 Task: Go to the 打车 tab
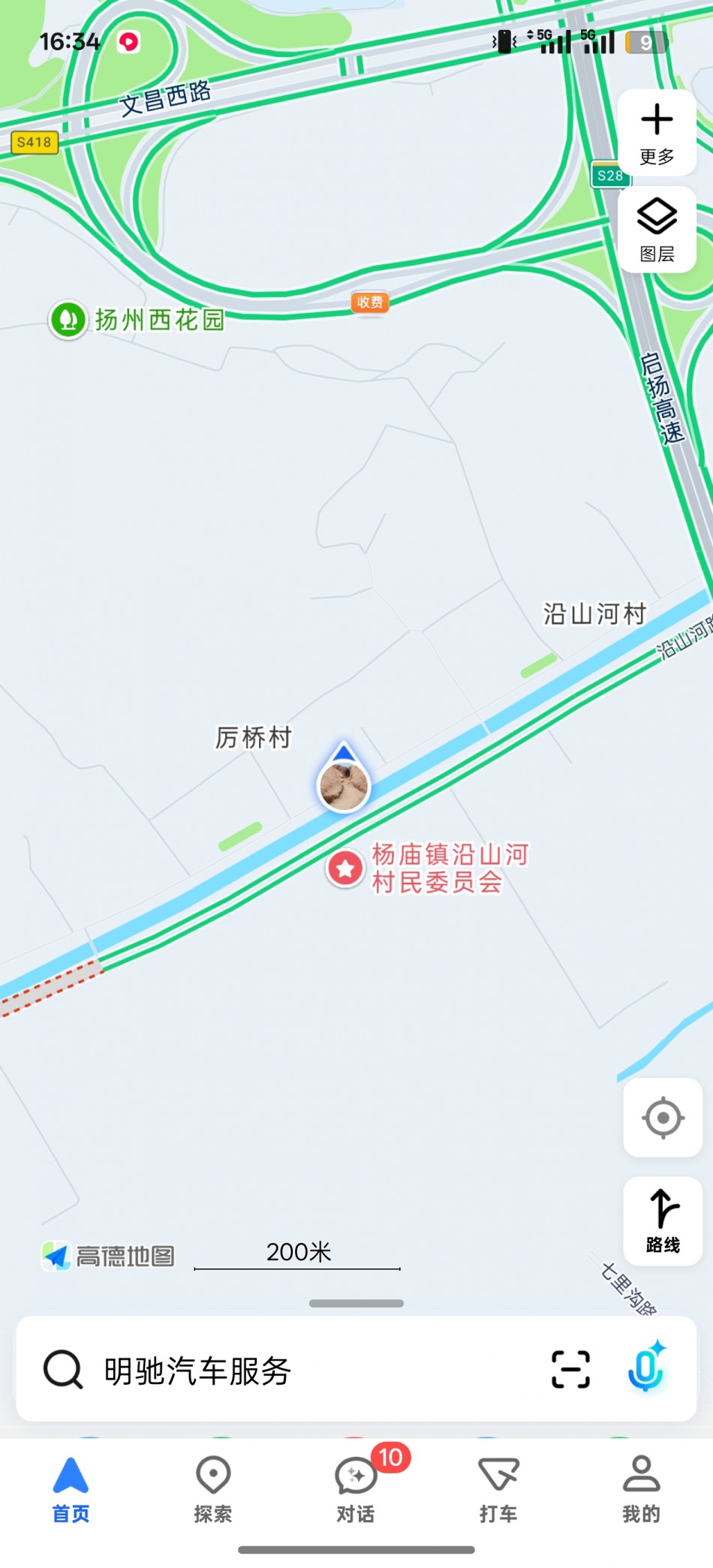coord(498,1490)
